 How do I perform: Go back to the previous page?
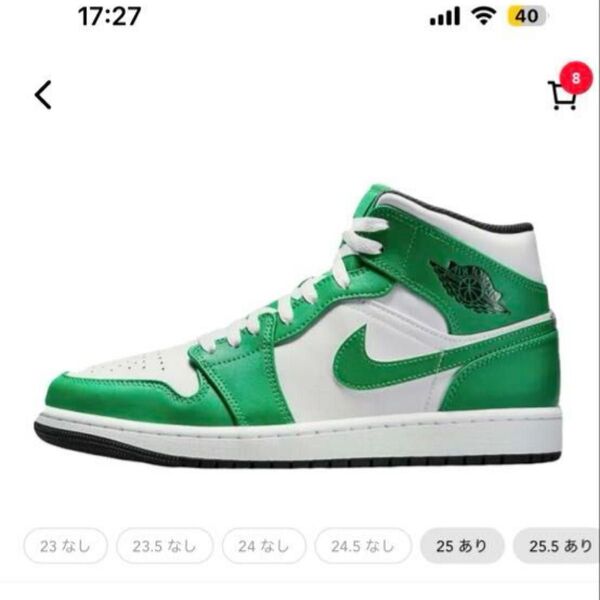click(x=42, y=95)
